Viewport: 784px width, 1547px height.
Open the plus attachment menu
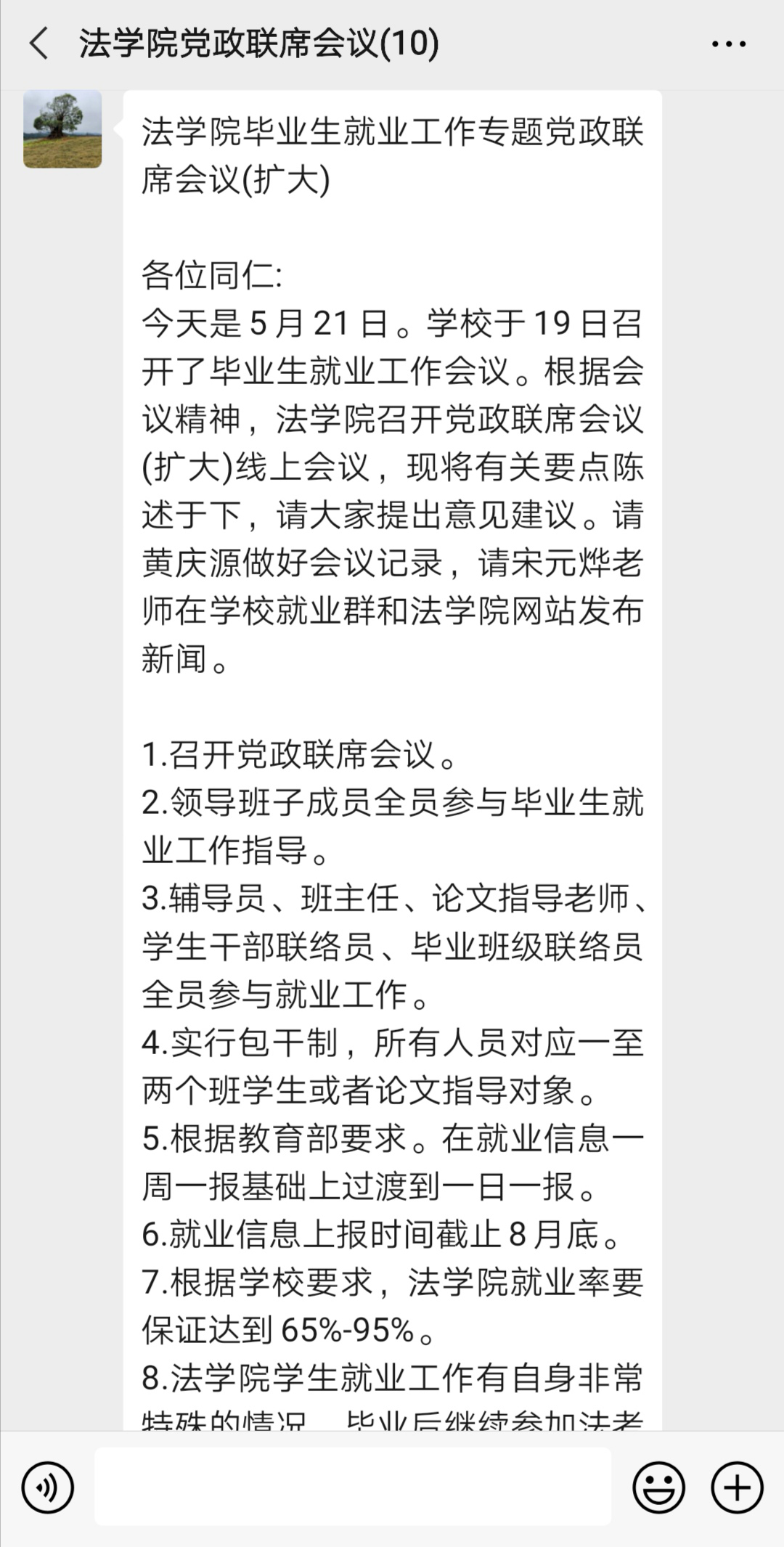737,1487
